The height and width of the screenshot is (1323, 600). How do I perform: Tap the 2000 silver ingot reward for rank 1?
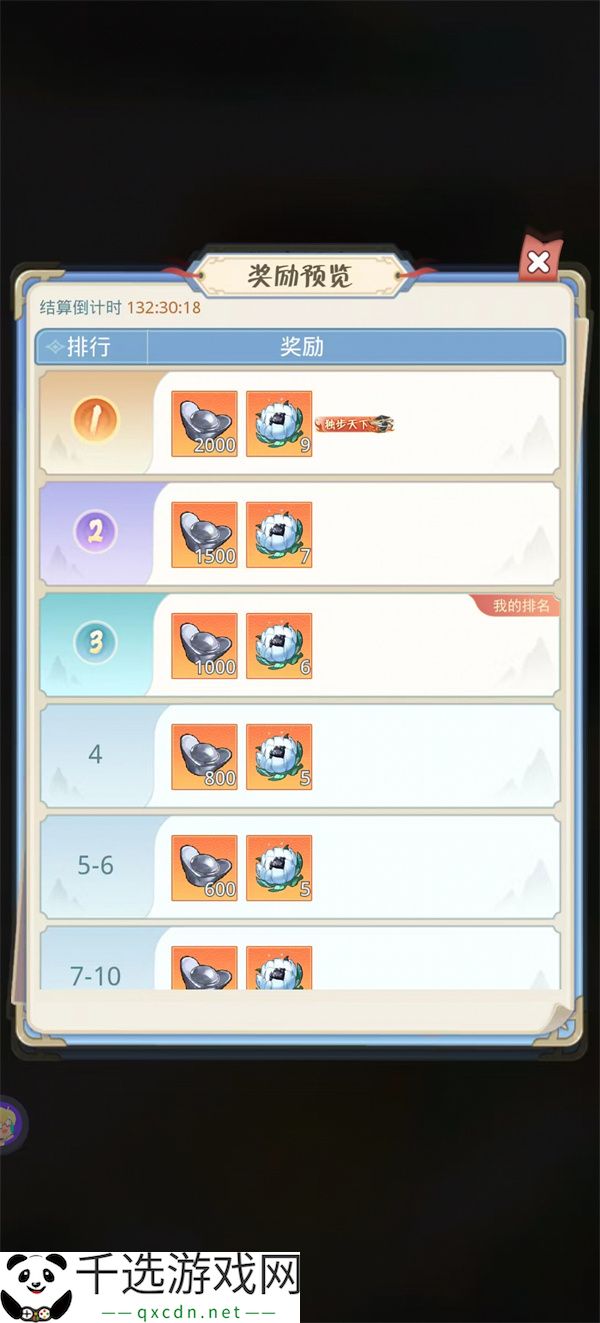pos(204,424)
